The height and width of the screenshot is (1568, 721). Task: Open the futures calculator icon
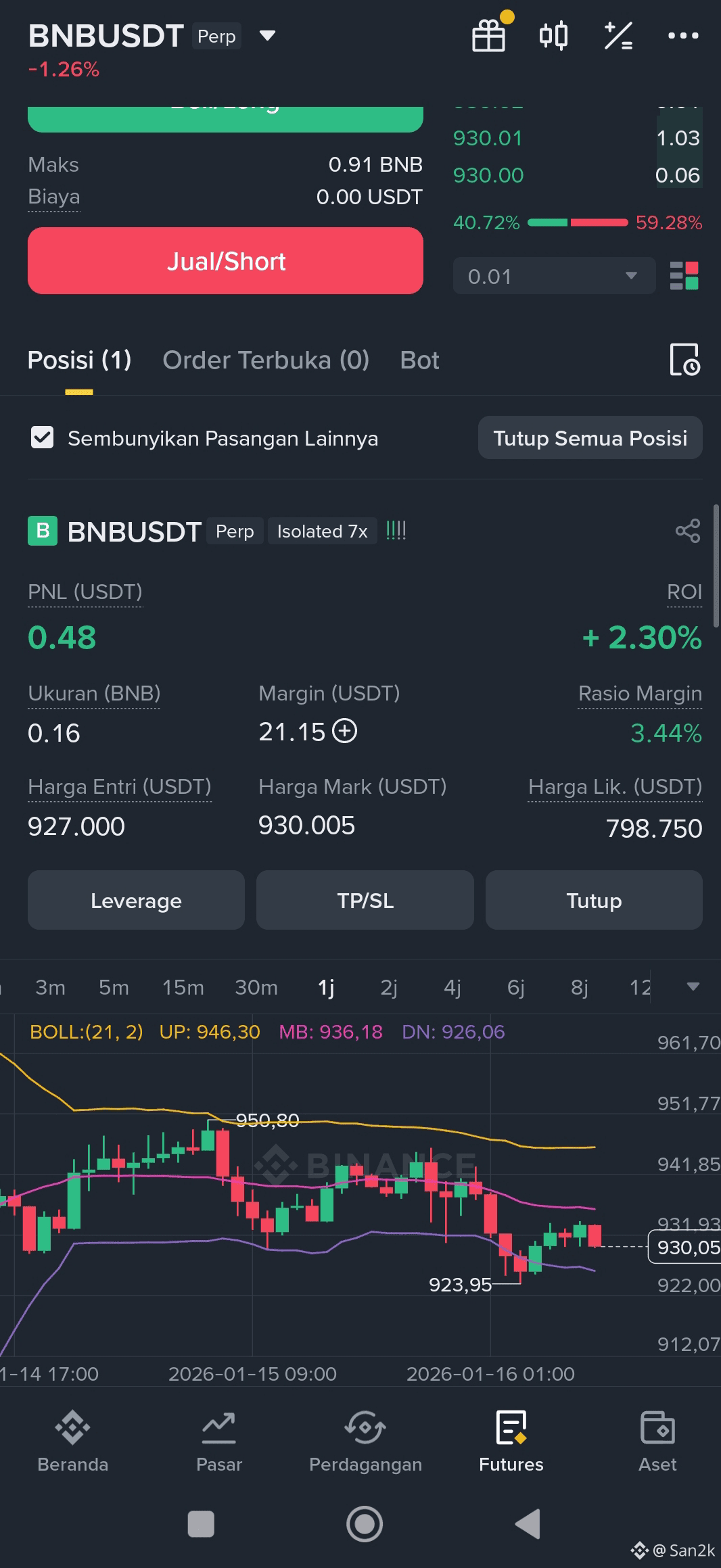tap(618, 35)
